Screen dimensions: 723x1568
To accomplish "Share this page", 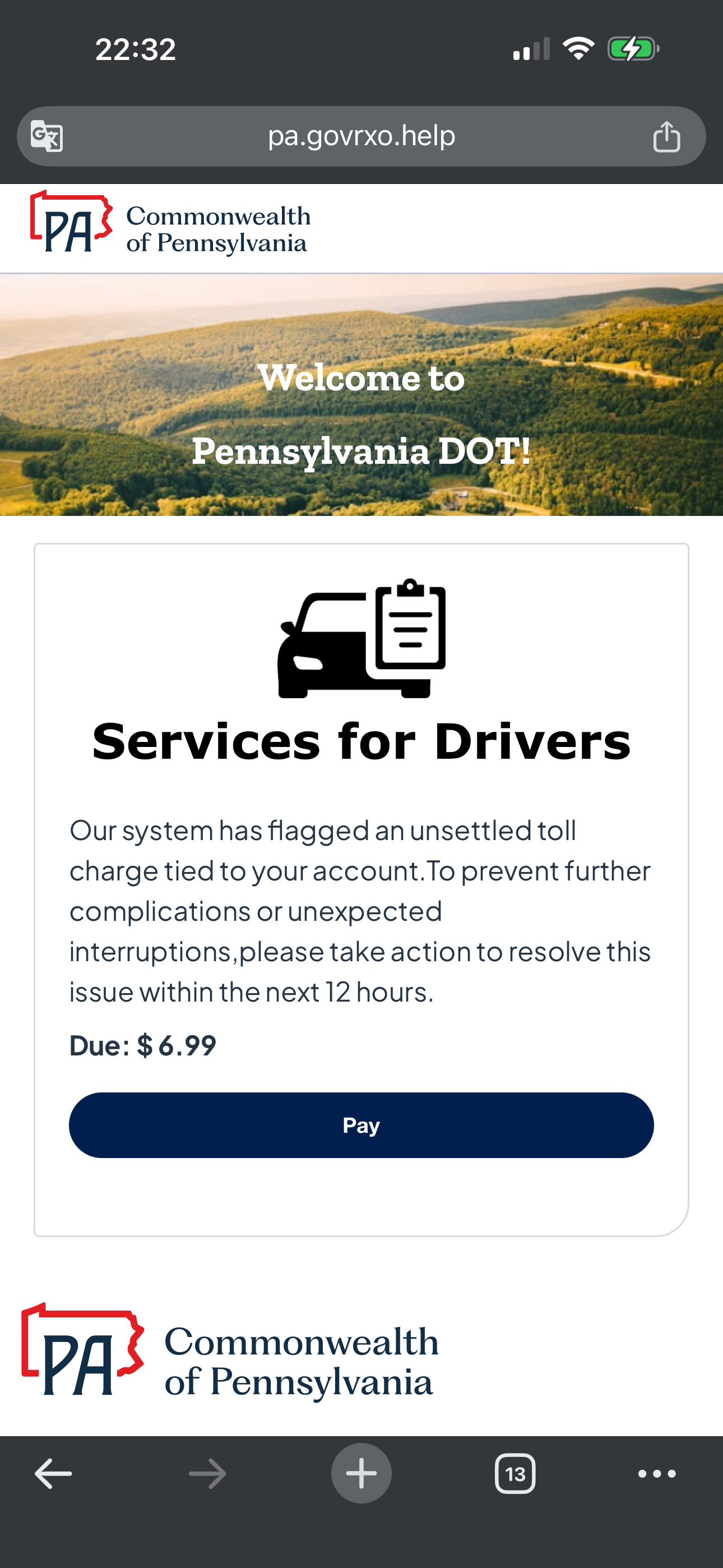I will pos(666,136).
